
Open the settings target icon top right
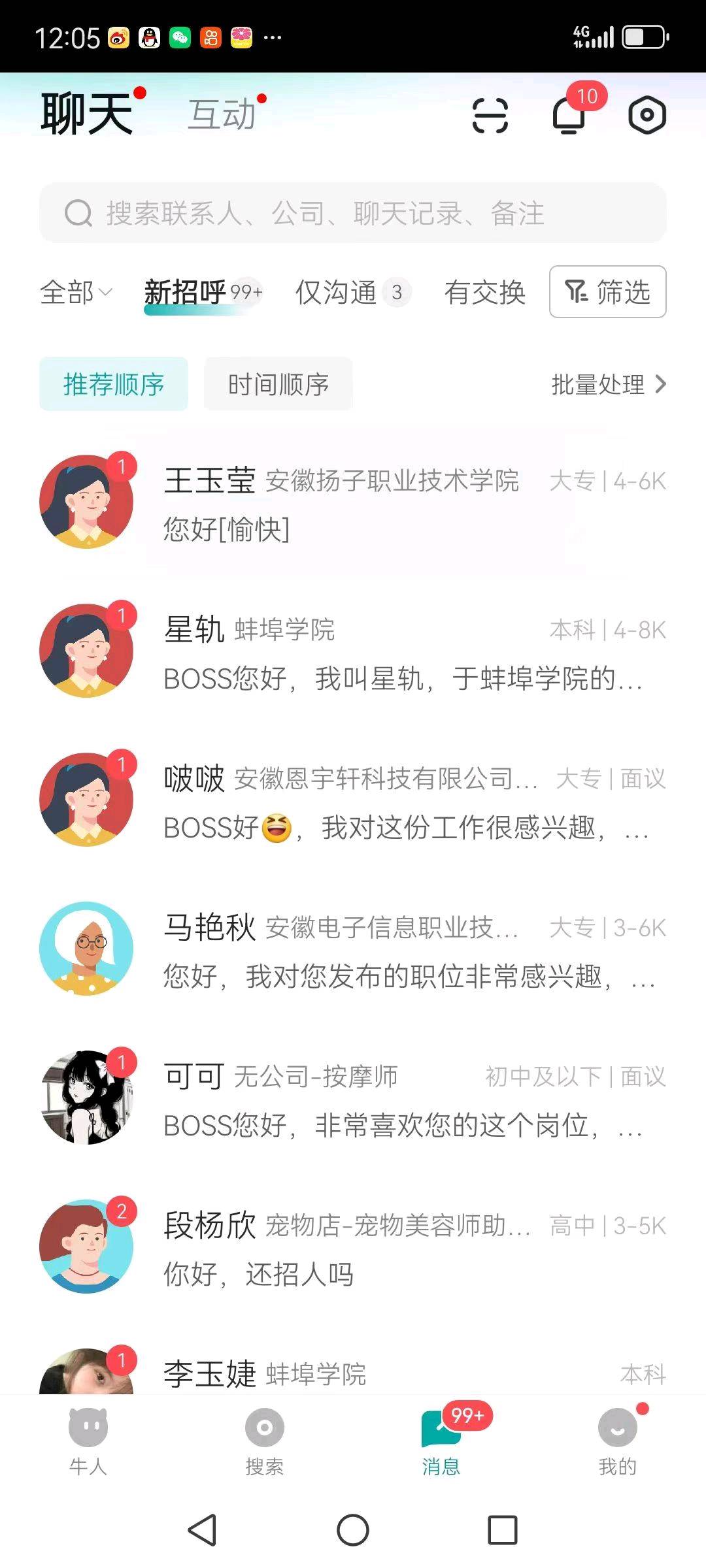click(x=647, y=116)
